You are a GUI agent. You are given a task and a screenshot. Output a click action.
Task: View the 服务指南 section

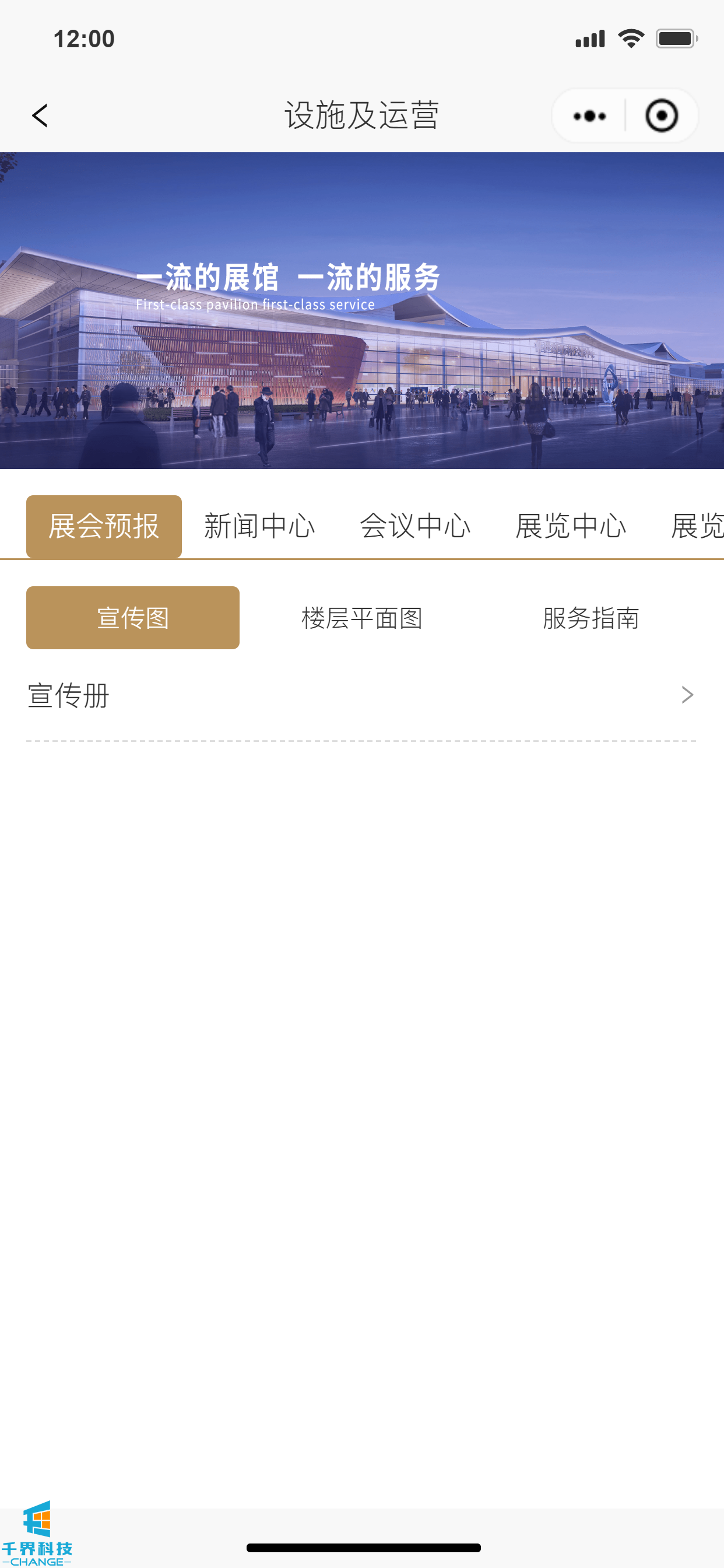tap(591, 618)
